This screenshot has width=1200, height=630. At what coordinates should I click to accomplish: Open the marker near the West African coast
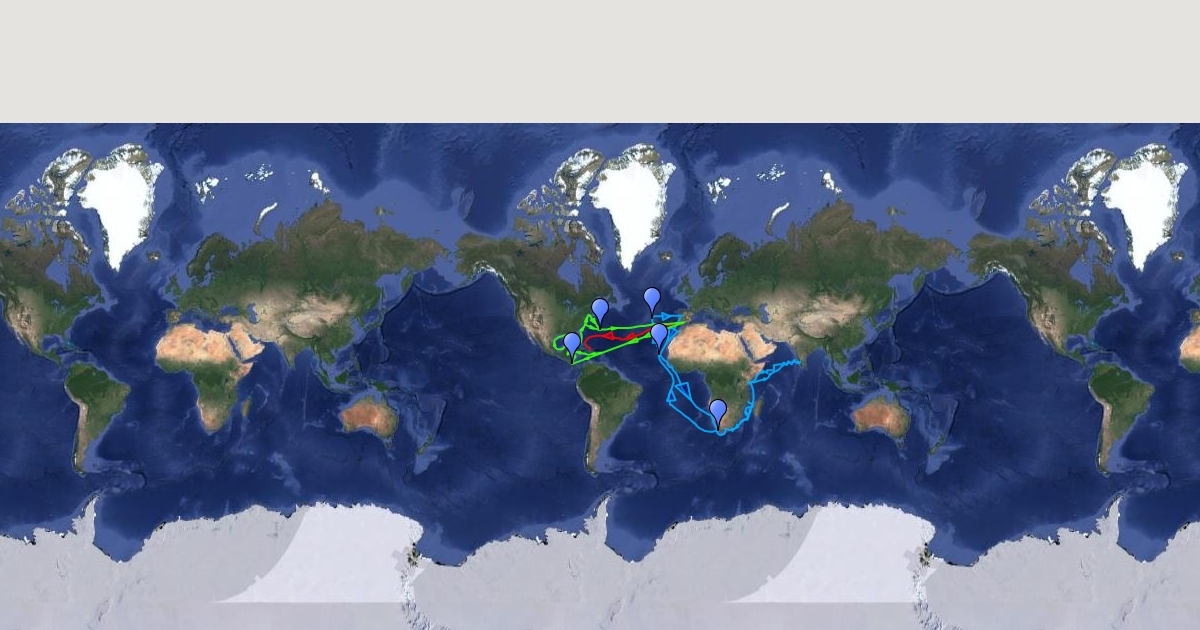point(659,334)
